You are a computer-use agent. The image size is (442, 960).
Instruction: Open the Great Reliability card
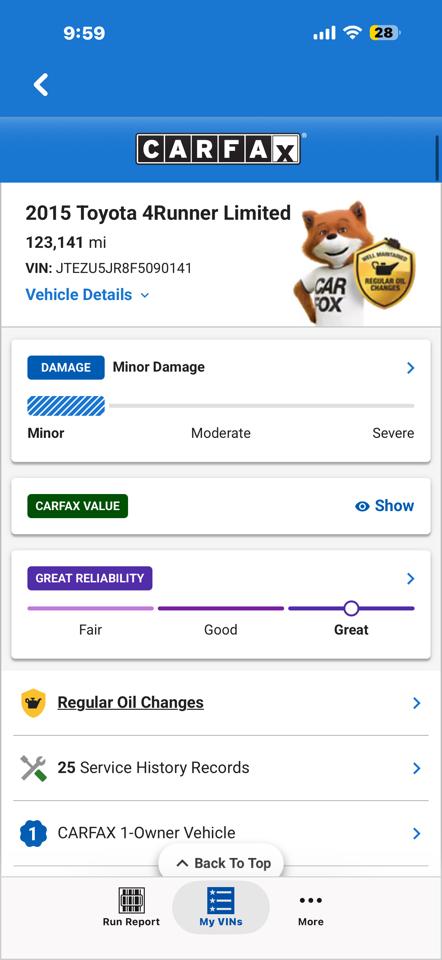[x=220, y=605]
